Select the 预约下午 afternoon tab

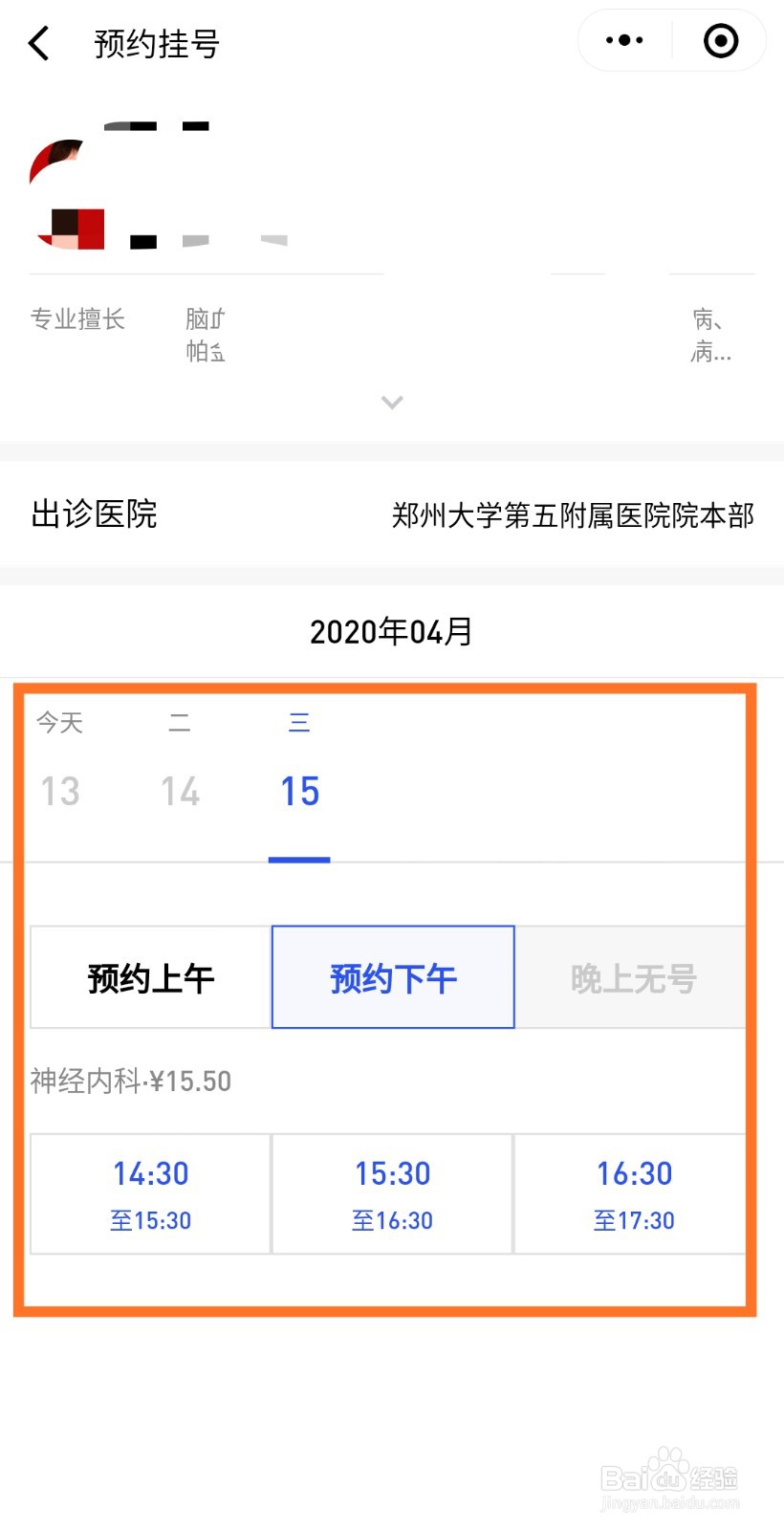coord(392,977)
